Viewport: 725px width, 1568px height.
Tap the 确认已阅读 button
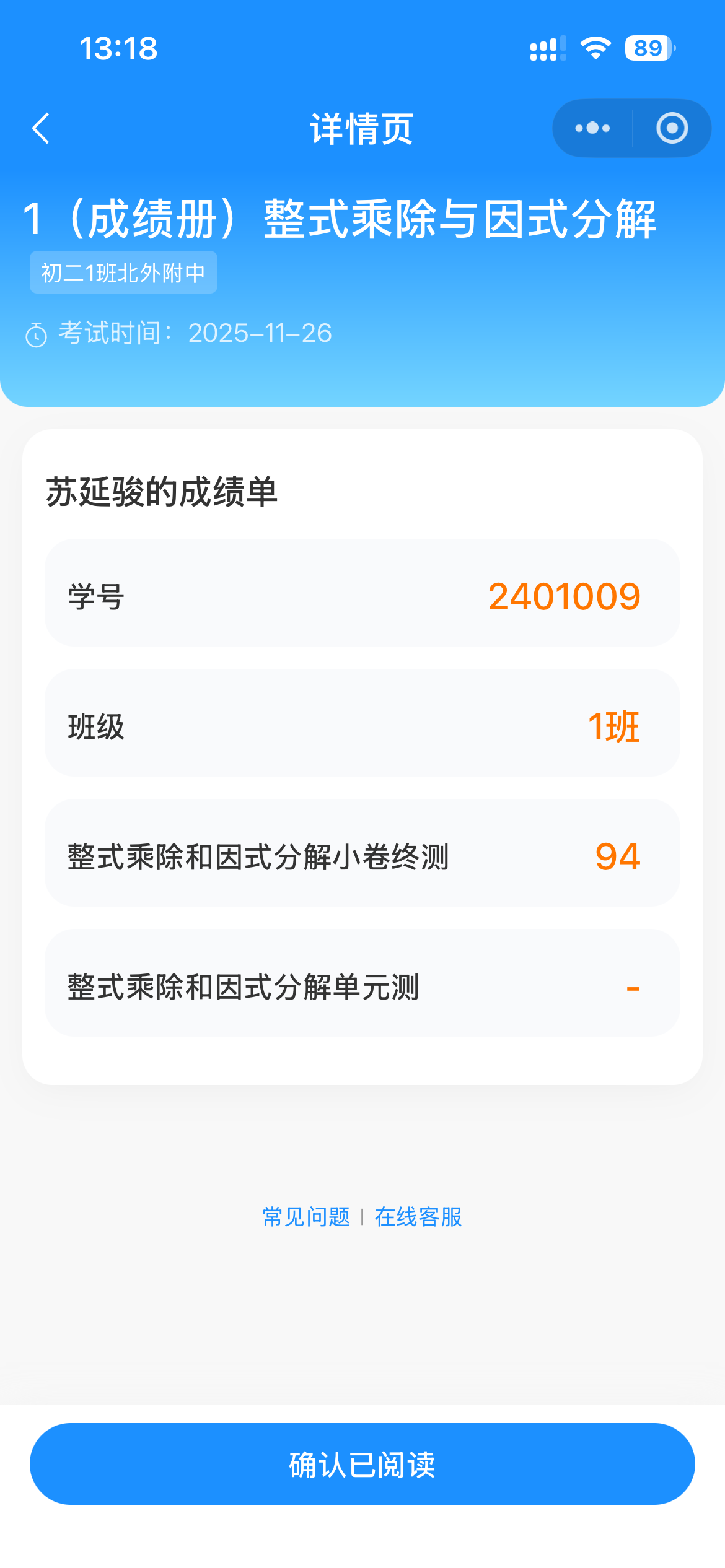tap(362, 1464)
